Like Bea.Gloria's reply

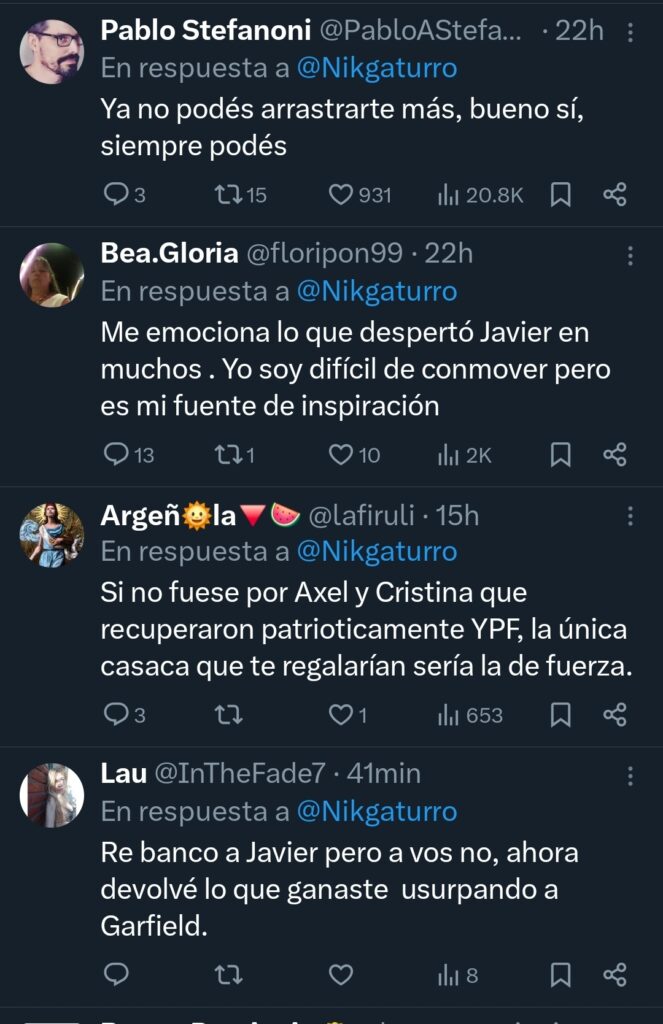(342, 455)
